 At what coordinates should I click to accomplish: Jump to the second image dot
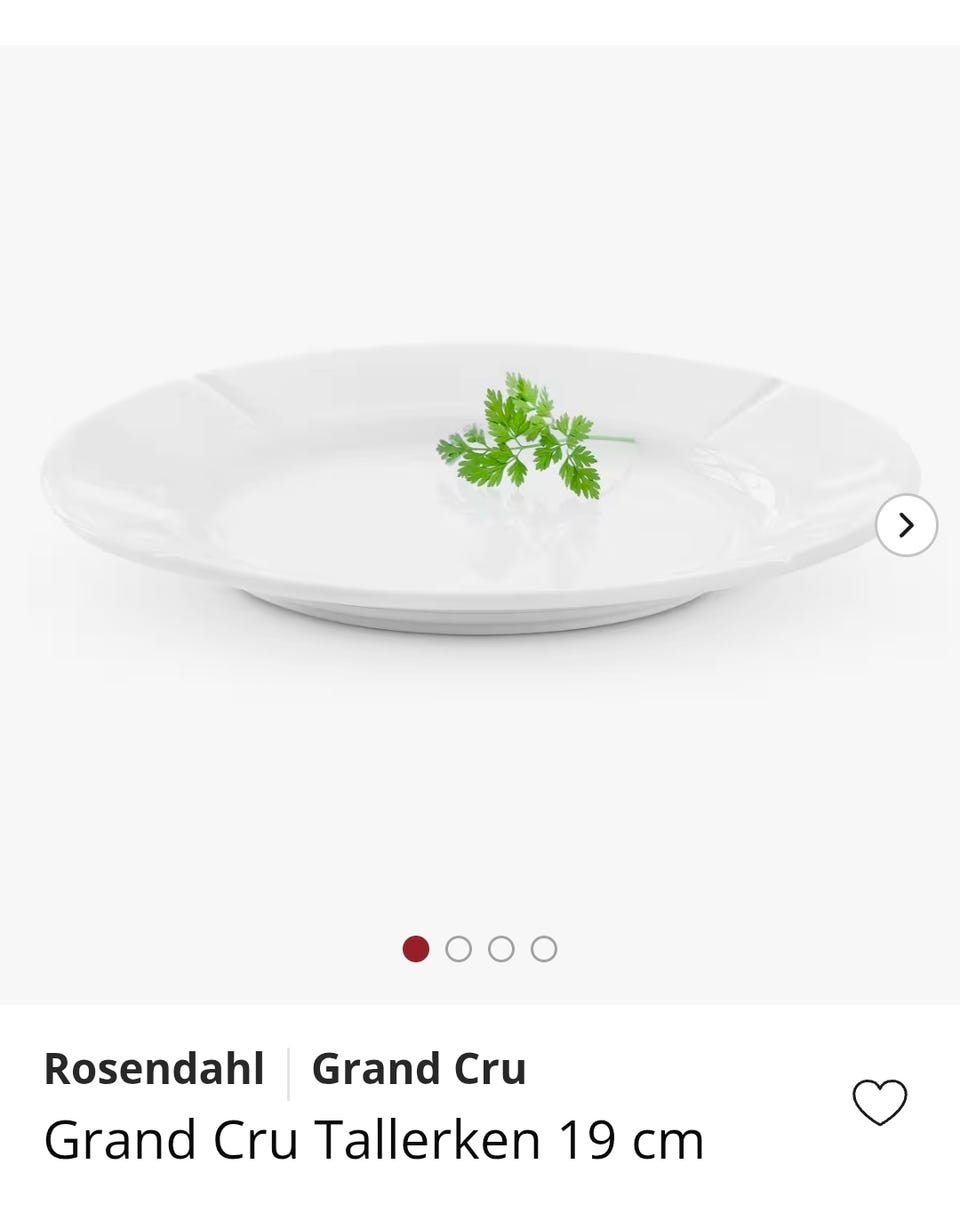(458, 949)
